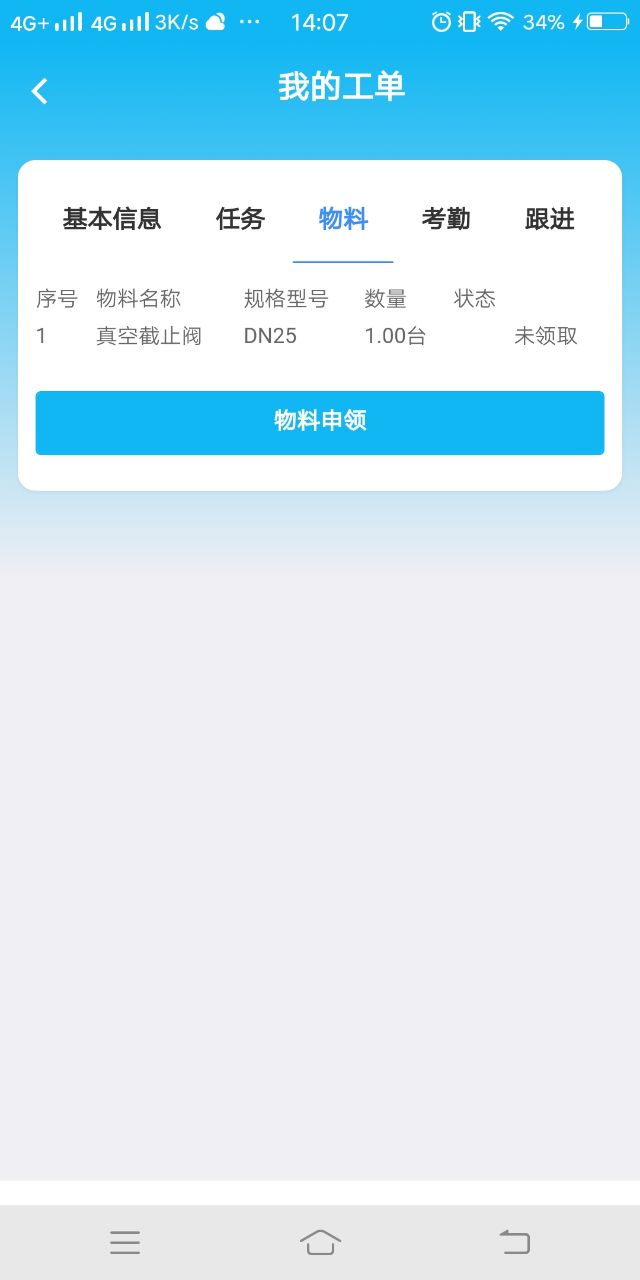Viewport: 640px width, 1280px height.
Task: Go to the system home screen
Action: coord(320,1242)
